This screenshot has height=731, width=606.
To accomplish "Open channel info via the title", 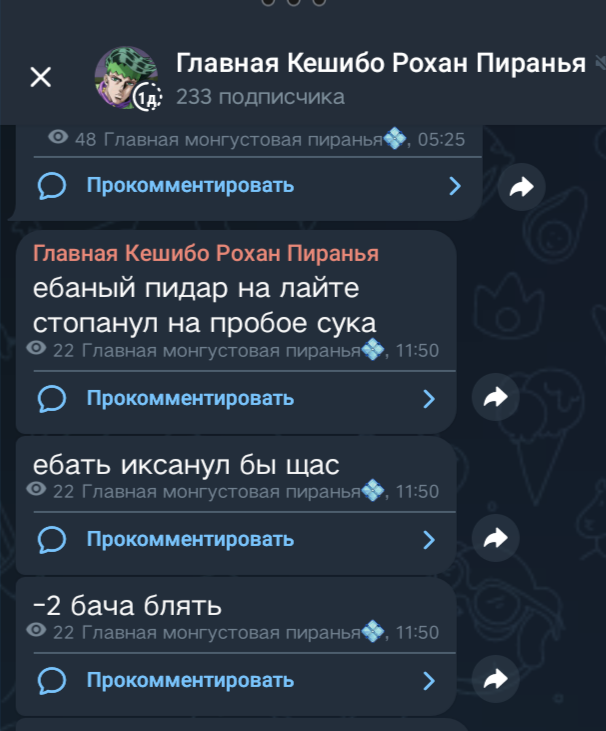I will [380, 64].
